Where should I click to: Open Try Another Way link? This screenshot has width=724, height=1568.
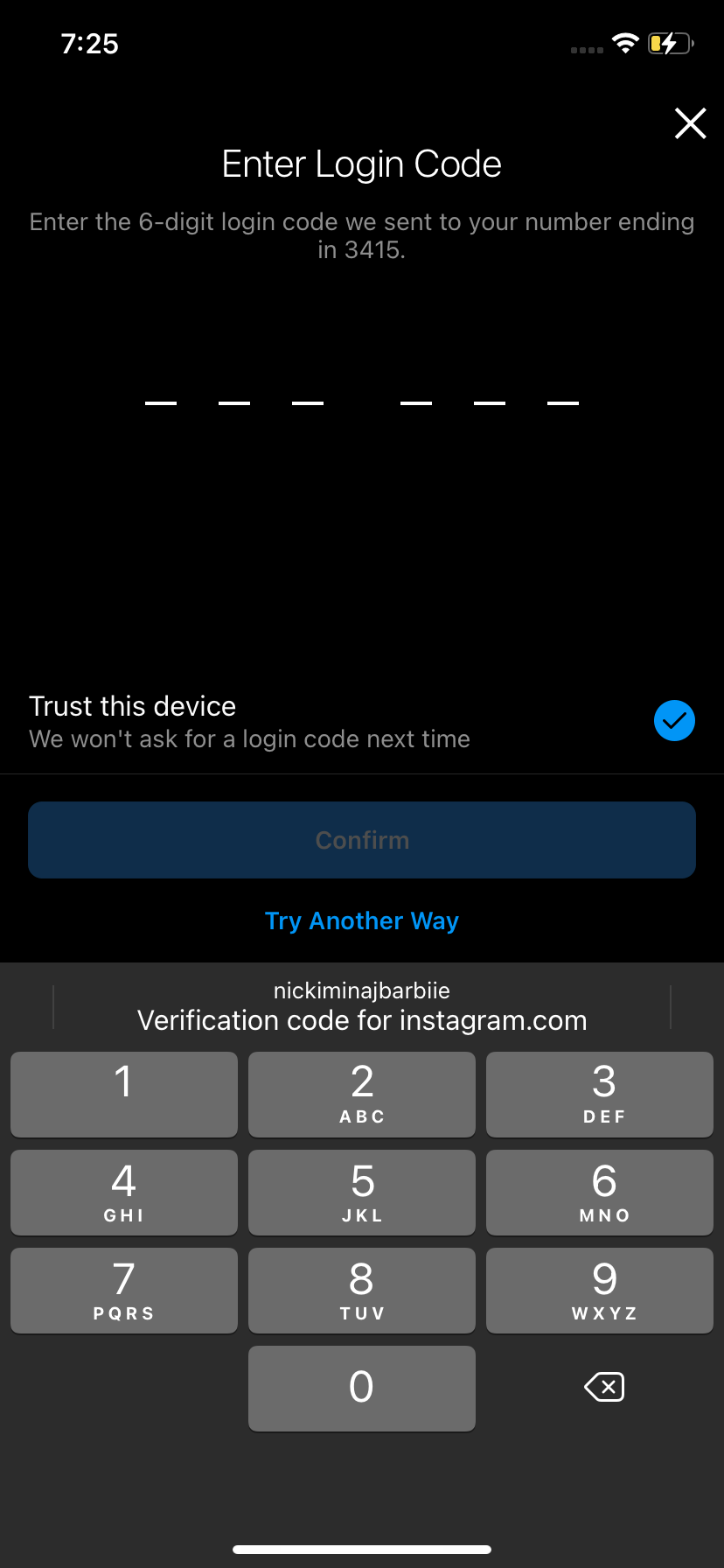pyautogui.click(x=362, y=920)
